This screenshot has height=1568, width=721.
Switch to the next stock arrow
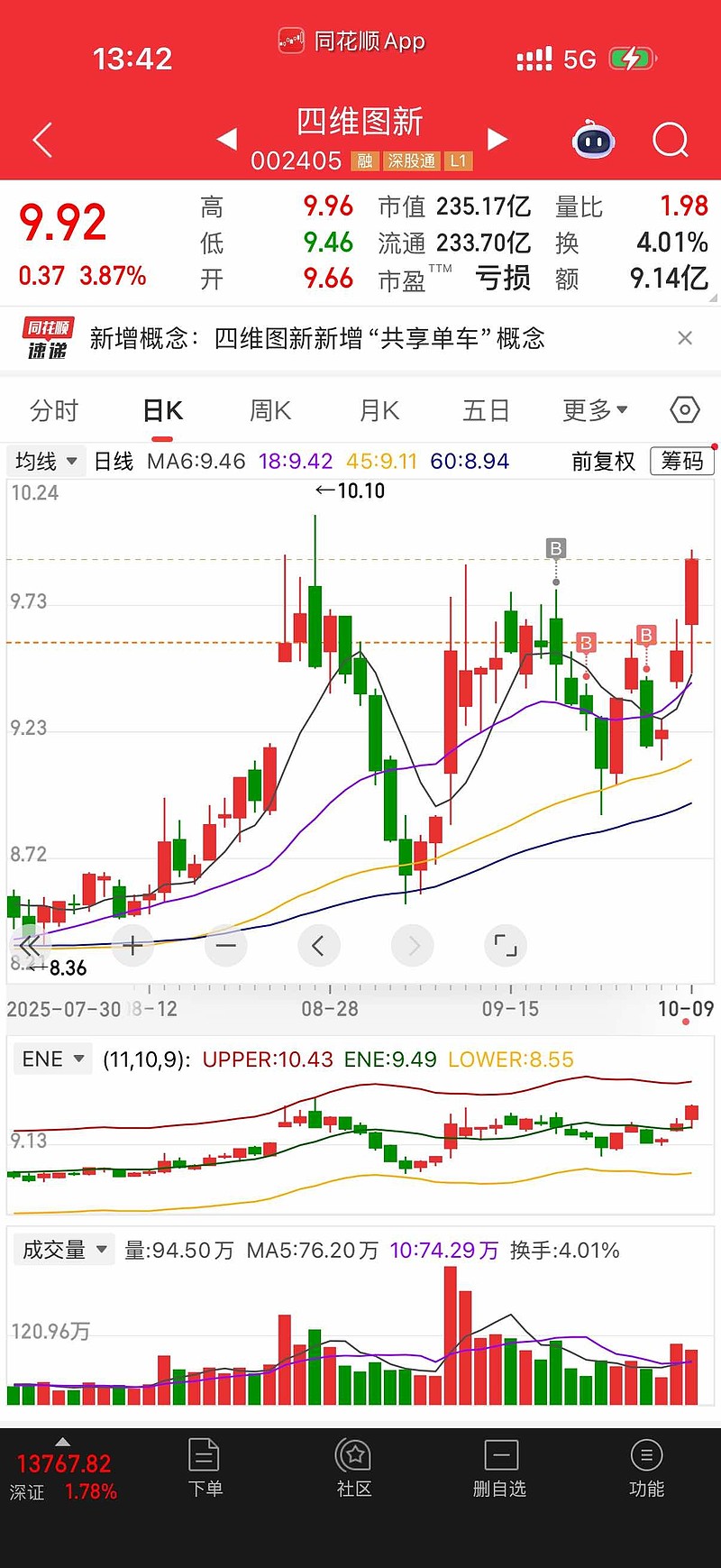coord(497,139)
